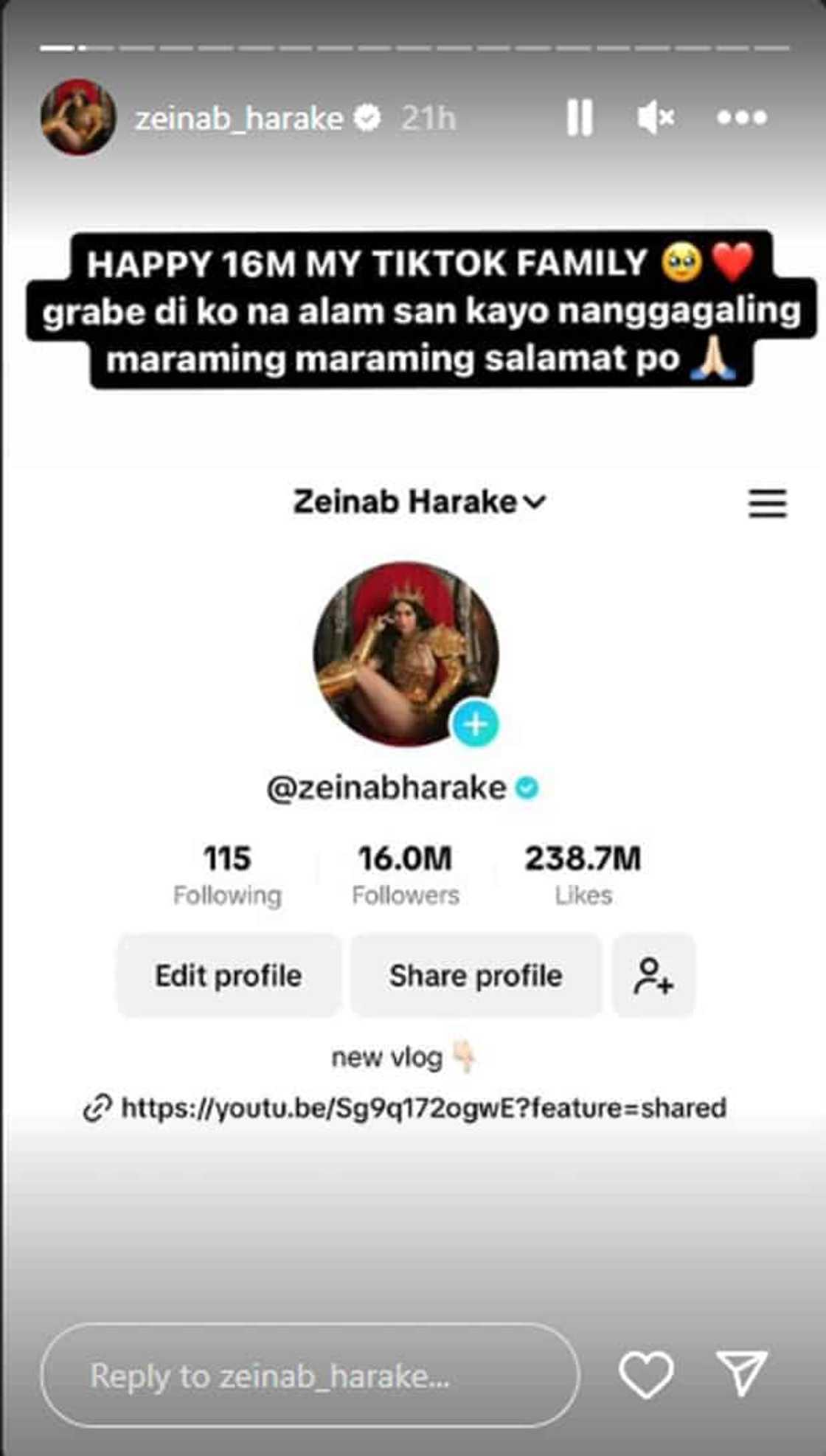
Task: Like this story with the heart
Action: click(646, 1374)
